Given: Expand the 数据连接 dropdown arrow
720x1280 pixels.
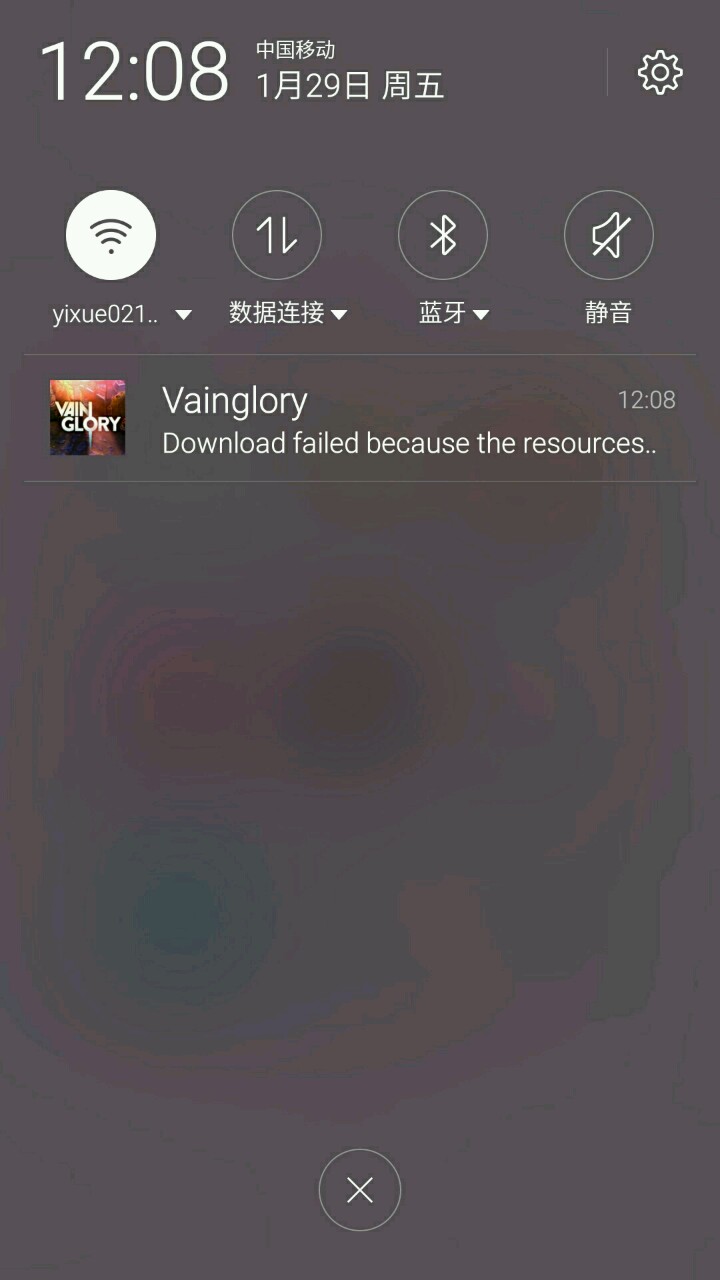Looking at the screenshot, I should (339, 314).
